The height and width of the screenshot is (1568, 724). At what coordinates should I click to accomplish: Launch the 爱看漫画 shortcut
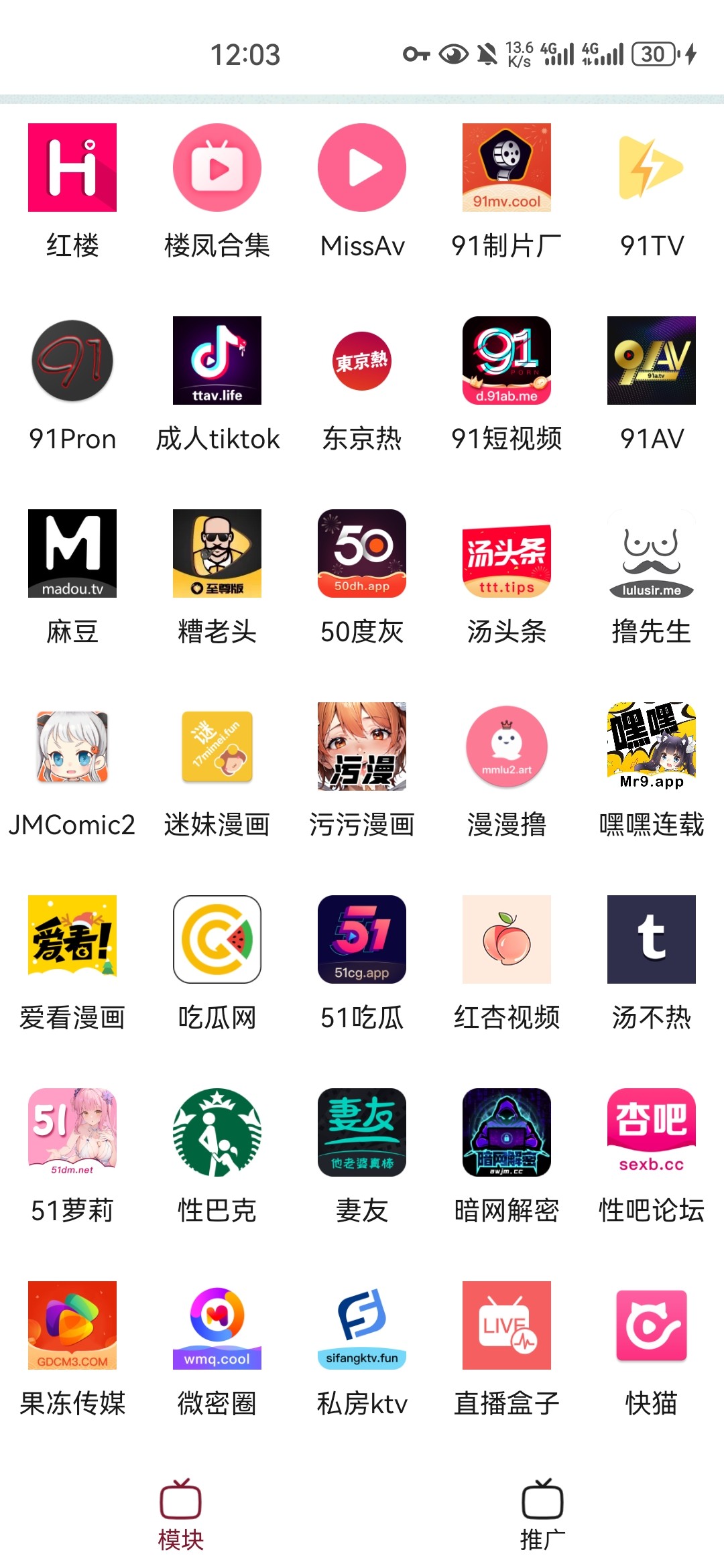tap(72, 939)
